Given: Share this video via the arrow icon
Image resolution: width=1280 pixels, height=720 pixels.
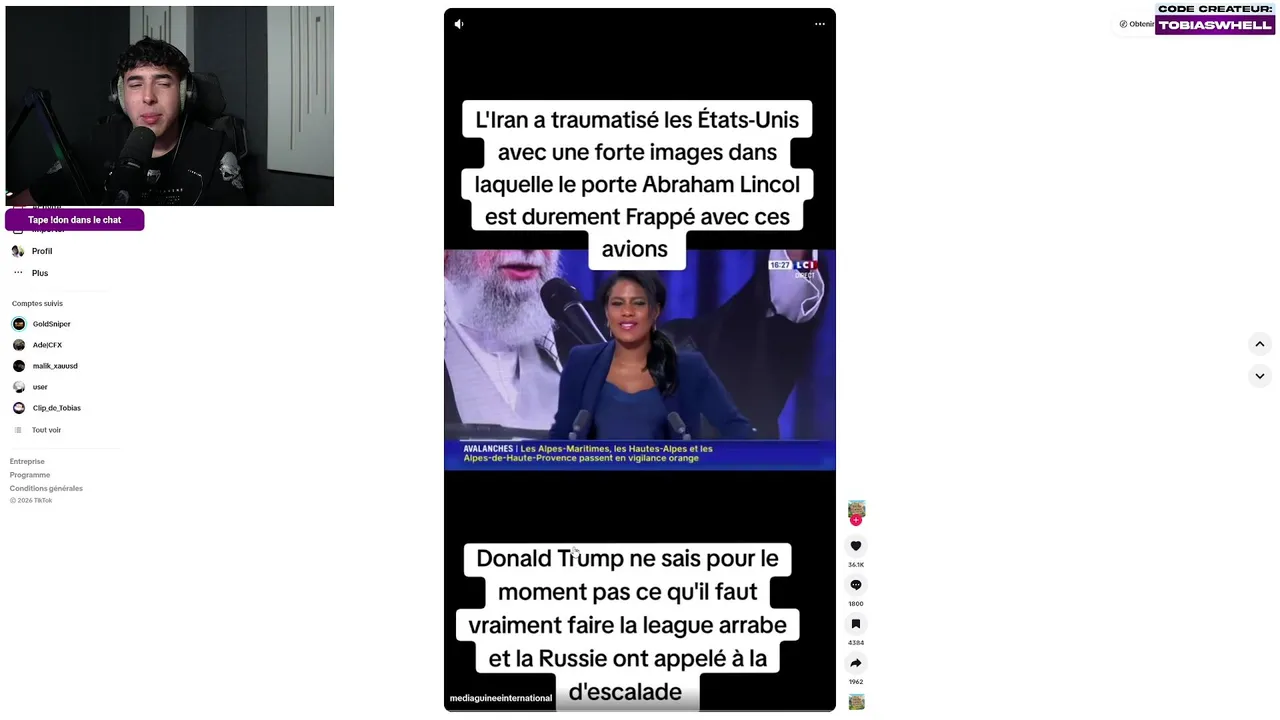Looking at the screenshot, I should (x=856, y=663).
